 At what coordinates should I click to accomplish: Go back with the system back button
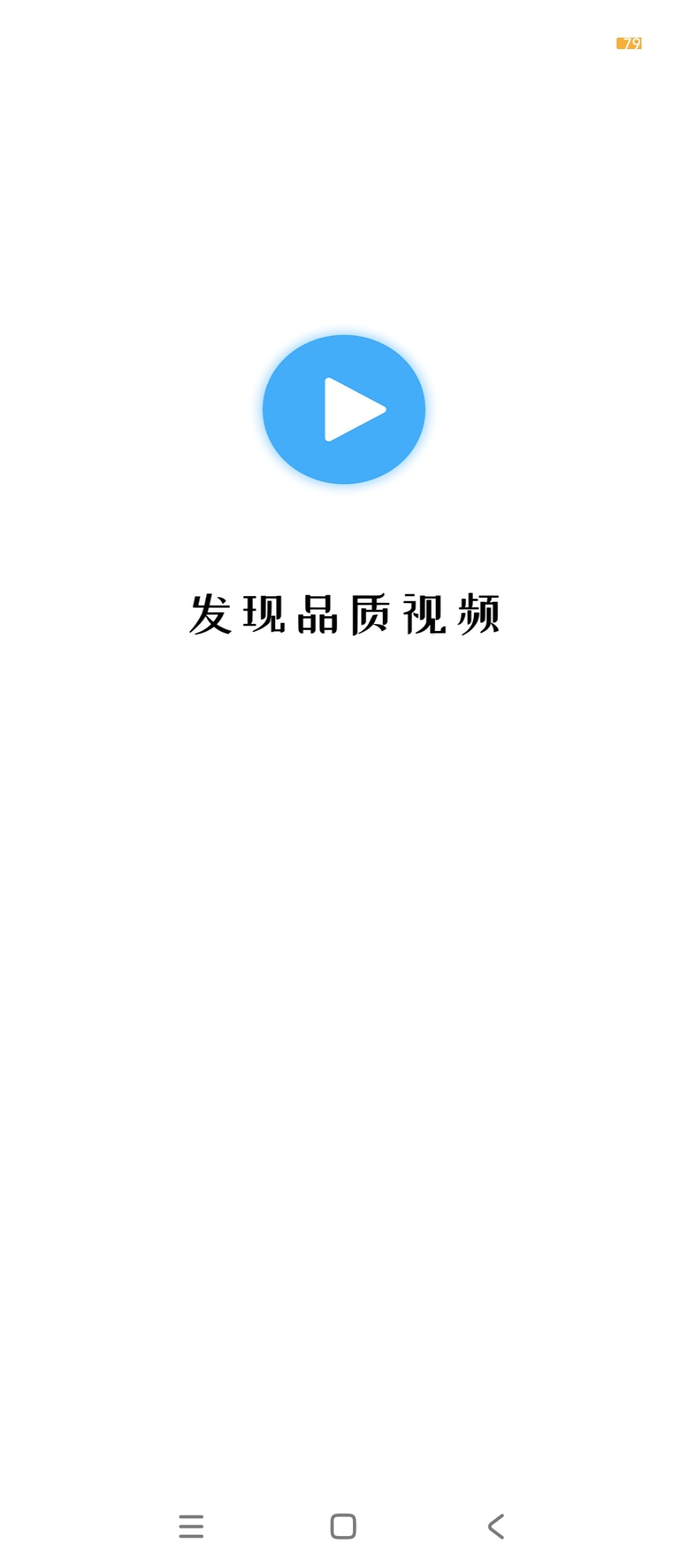pyautogui.click(x=496, y=1527)
